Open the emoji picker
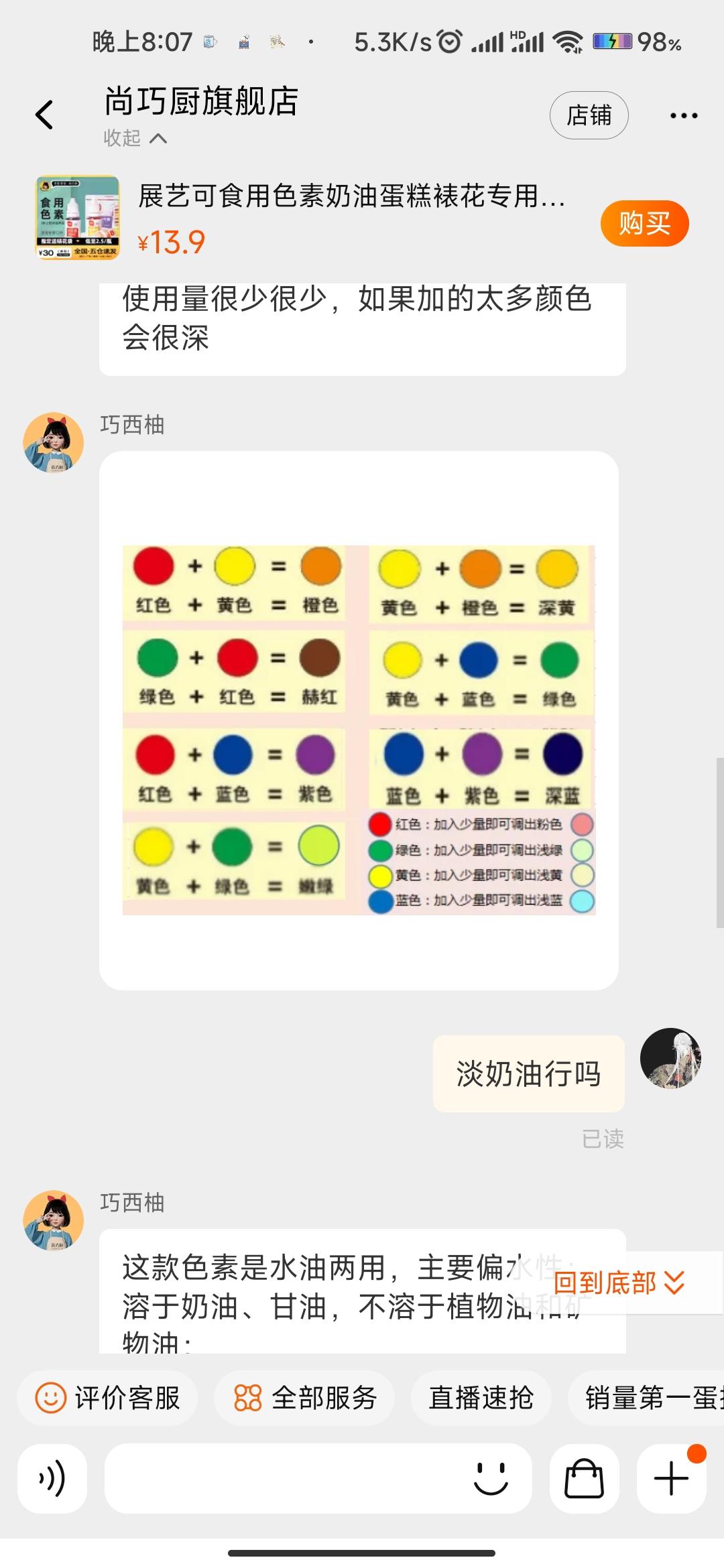The width and height of the screenshot is (724, 1568). (491, 1478)
